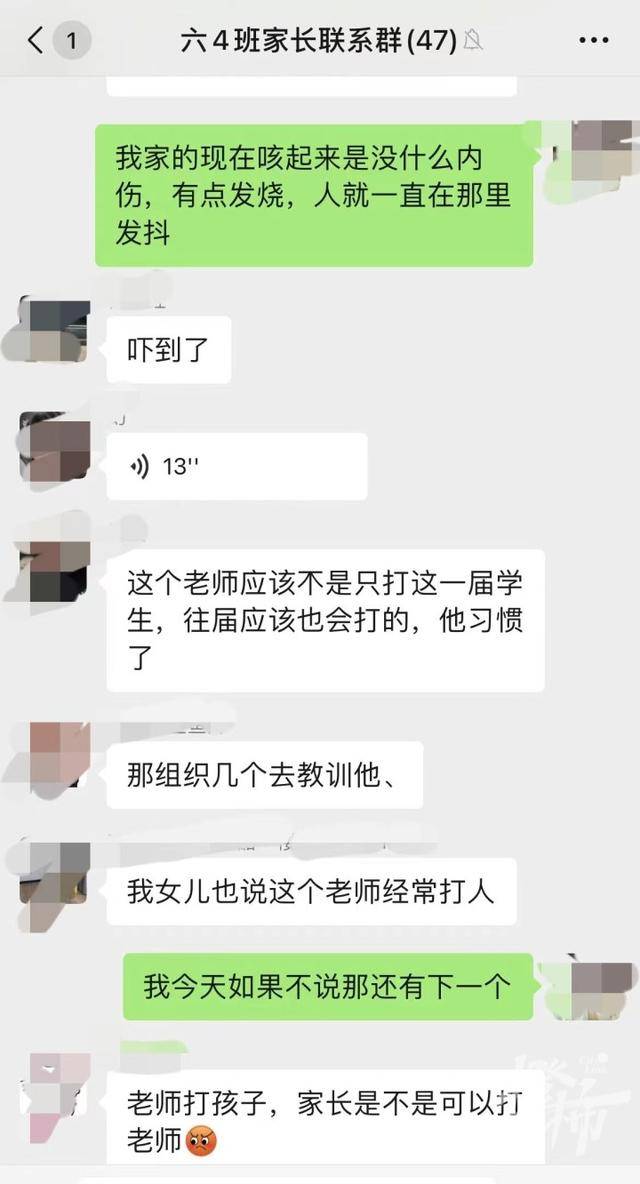Go back to the chat list

[38, 41]
